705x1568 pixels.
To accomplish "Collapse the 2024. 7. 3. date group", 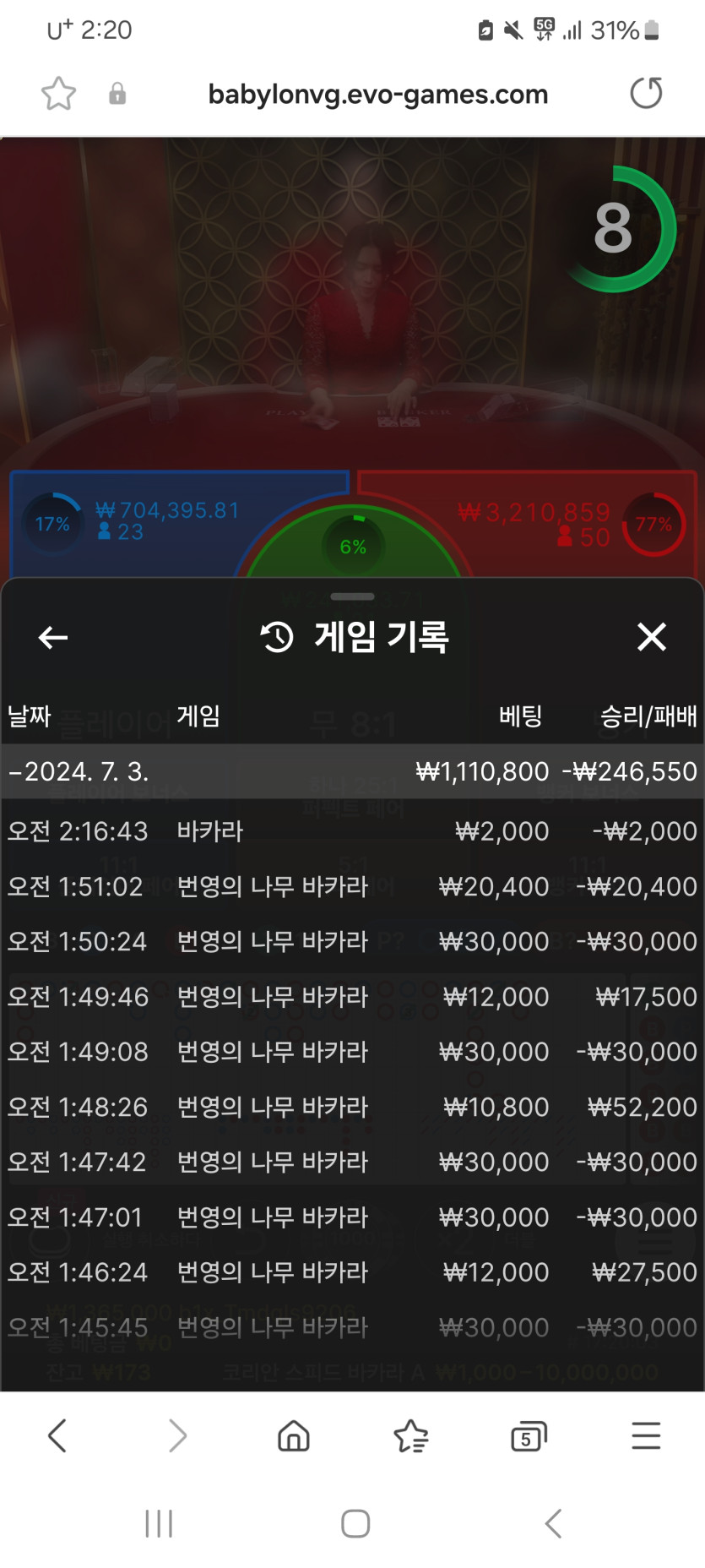I will (79, 771).
